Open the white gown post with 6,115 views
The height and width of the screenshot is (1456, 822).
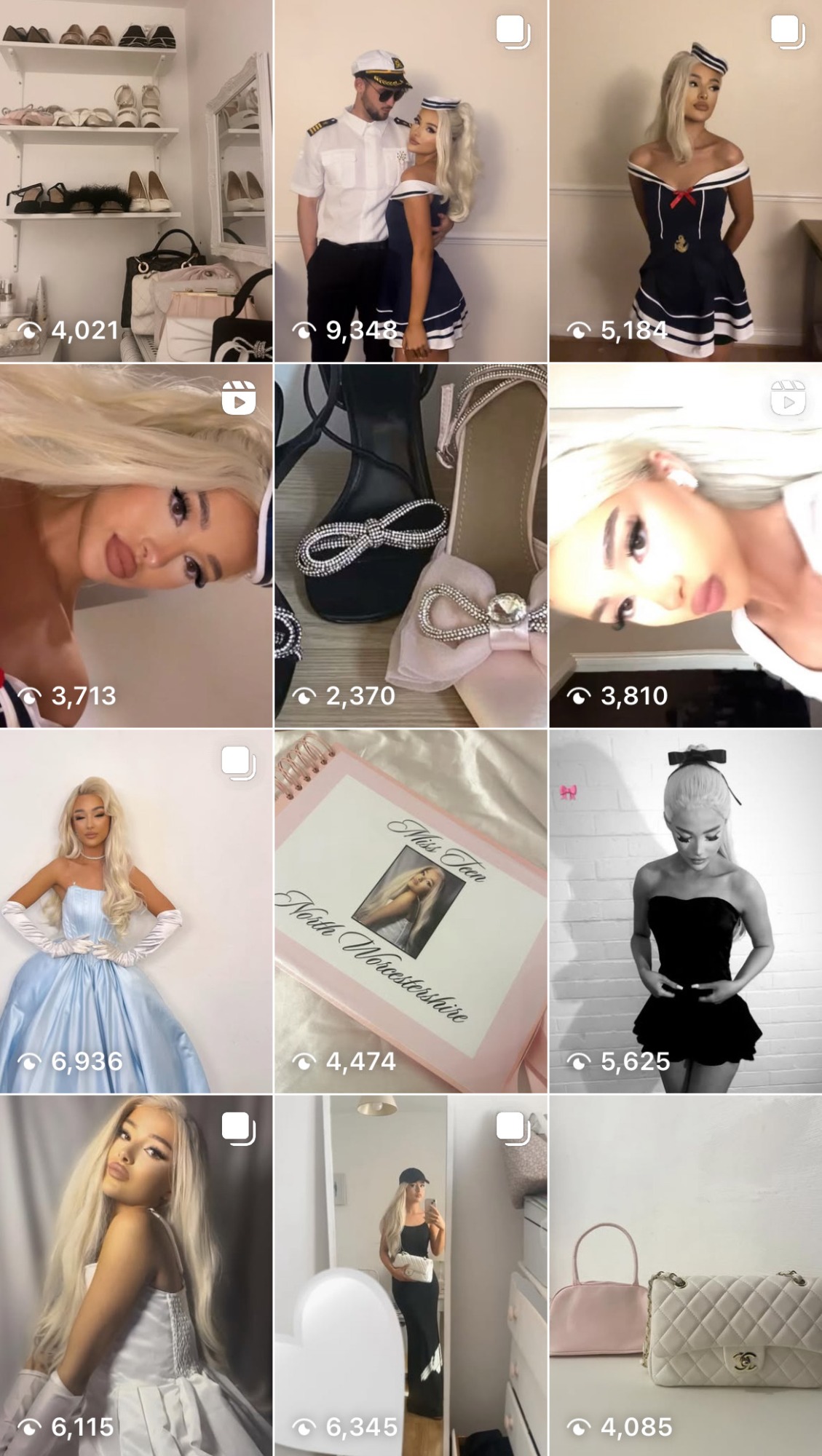point(136,1275)
